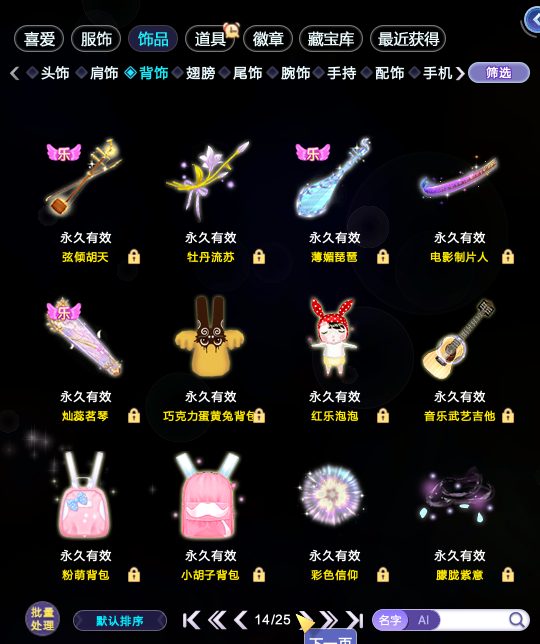Tap the search magnifier icon
The width and height of the screenshot is (540, 644).
[517, 620]
